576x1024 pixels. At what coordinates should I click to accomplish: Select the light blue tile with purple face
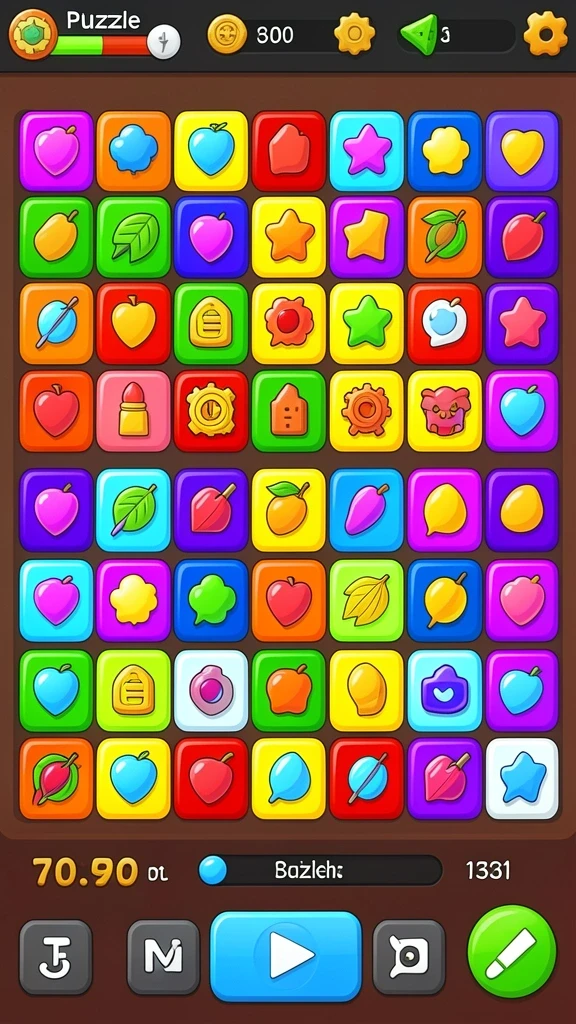pyautogui.click(x=444, y=690)
